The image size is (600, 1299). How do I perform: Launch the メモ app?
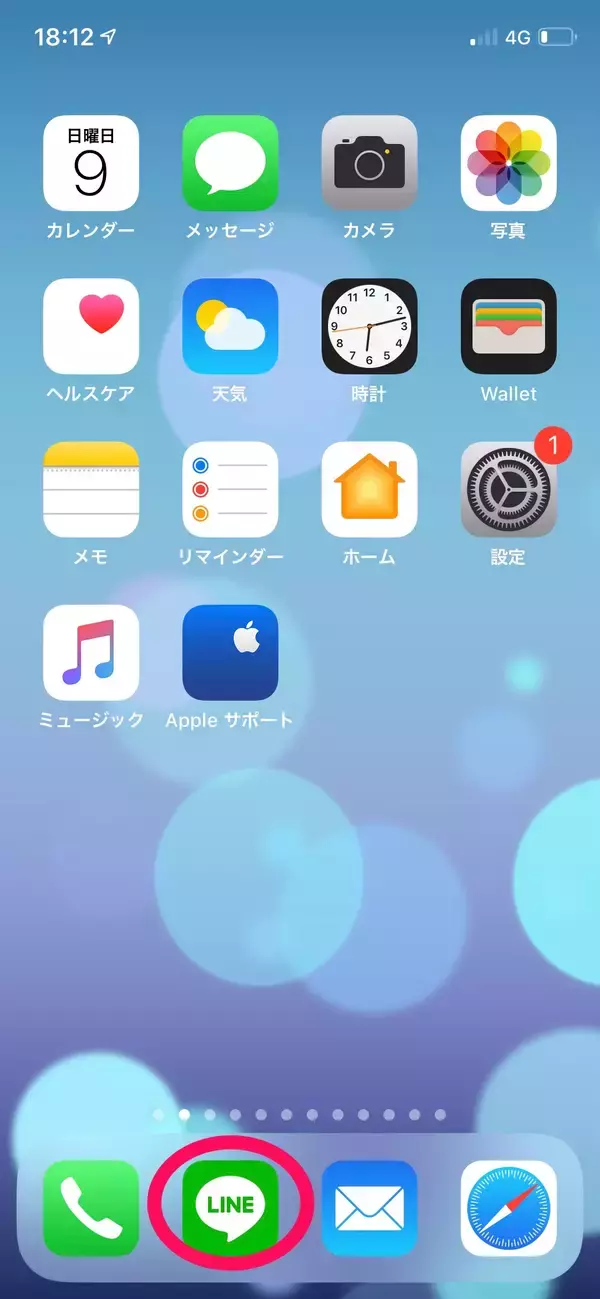(91, 489)
